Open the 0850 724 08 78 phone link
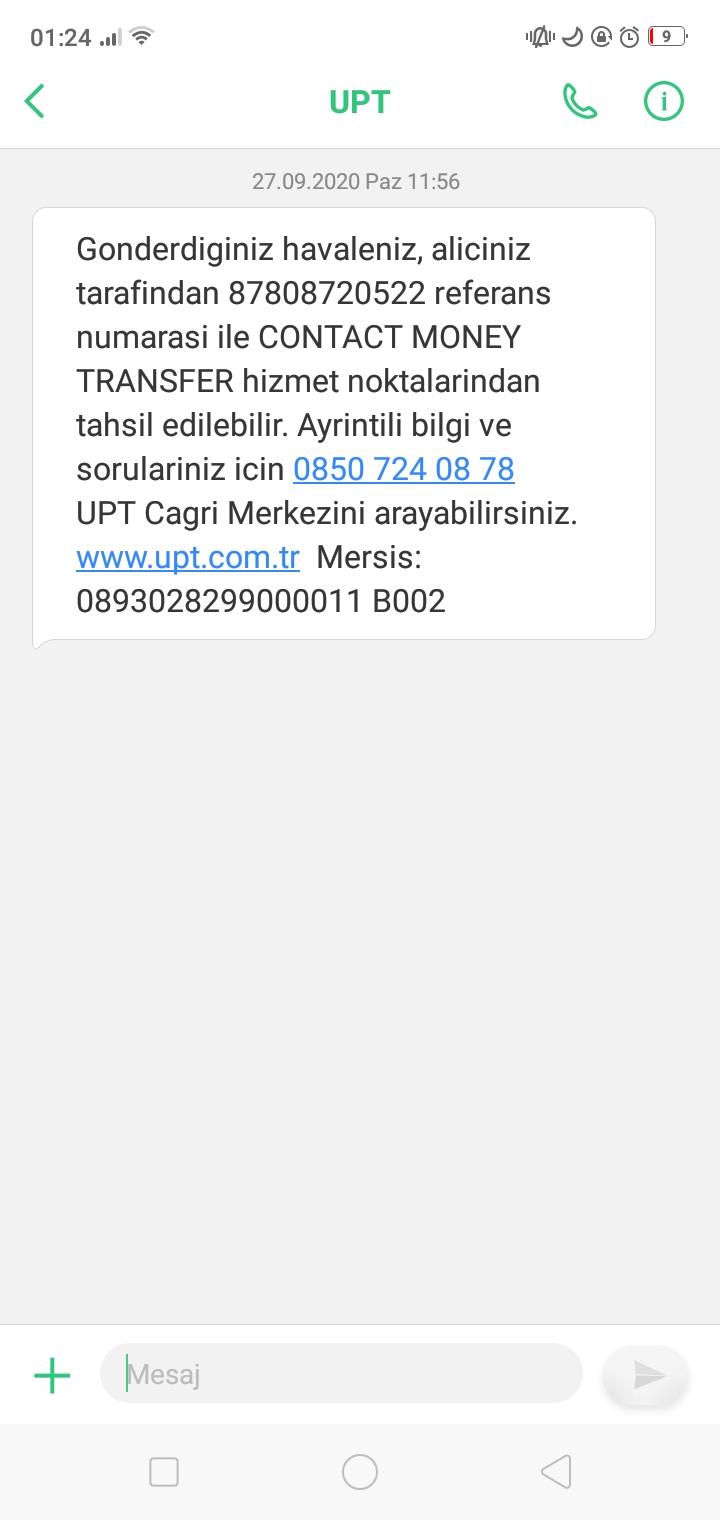 click(x=404, y=469)
